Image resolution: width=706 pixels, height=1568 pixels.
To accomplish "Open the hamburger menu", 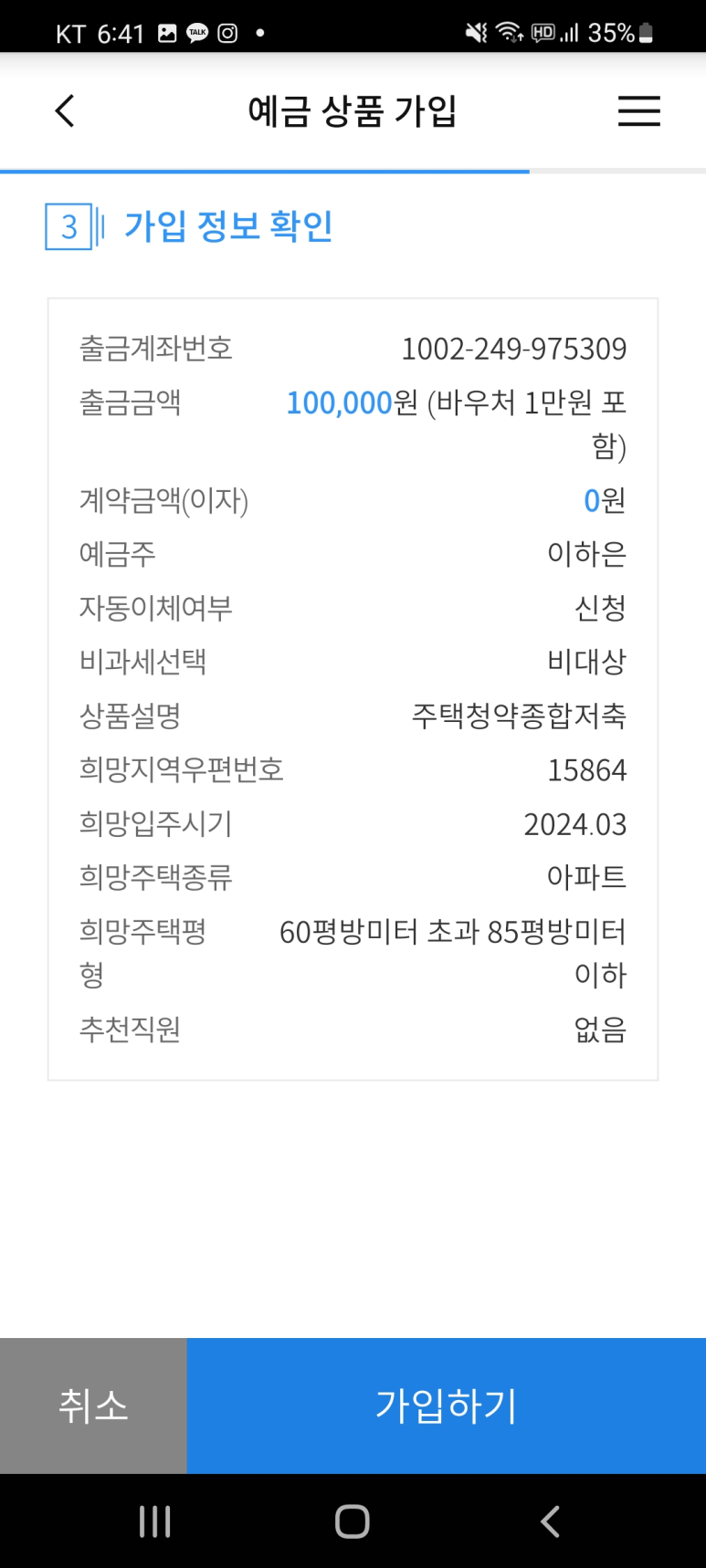I will (x=638, y=111).
